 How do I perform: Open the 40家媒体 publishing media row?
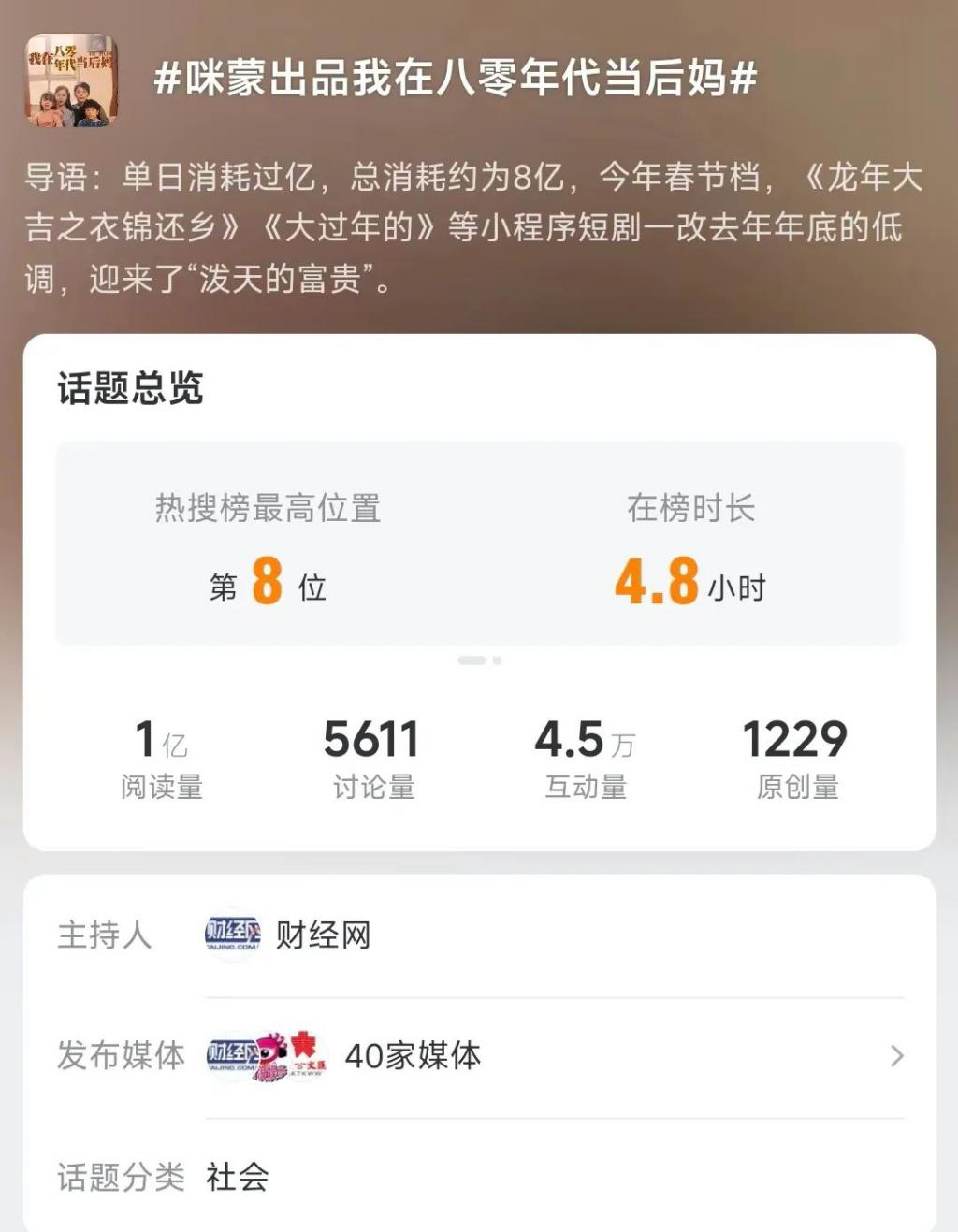552,1056
